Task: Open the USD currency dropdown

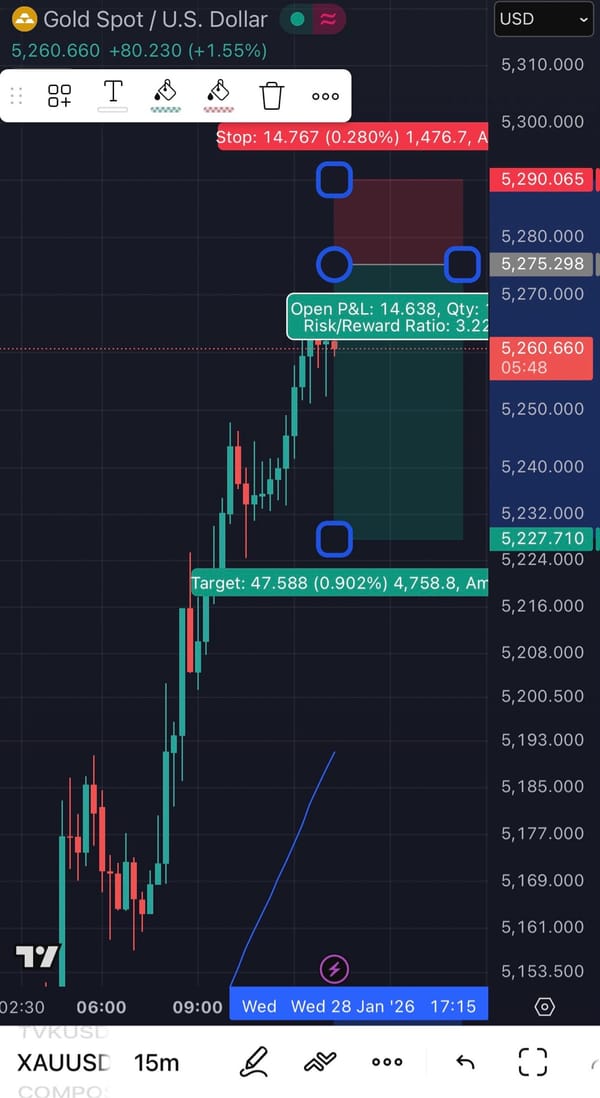Action: click(543, 18)
